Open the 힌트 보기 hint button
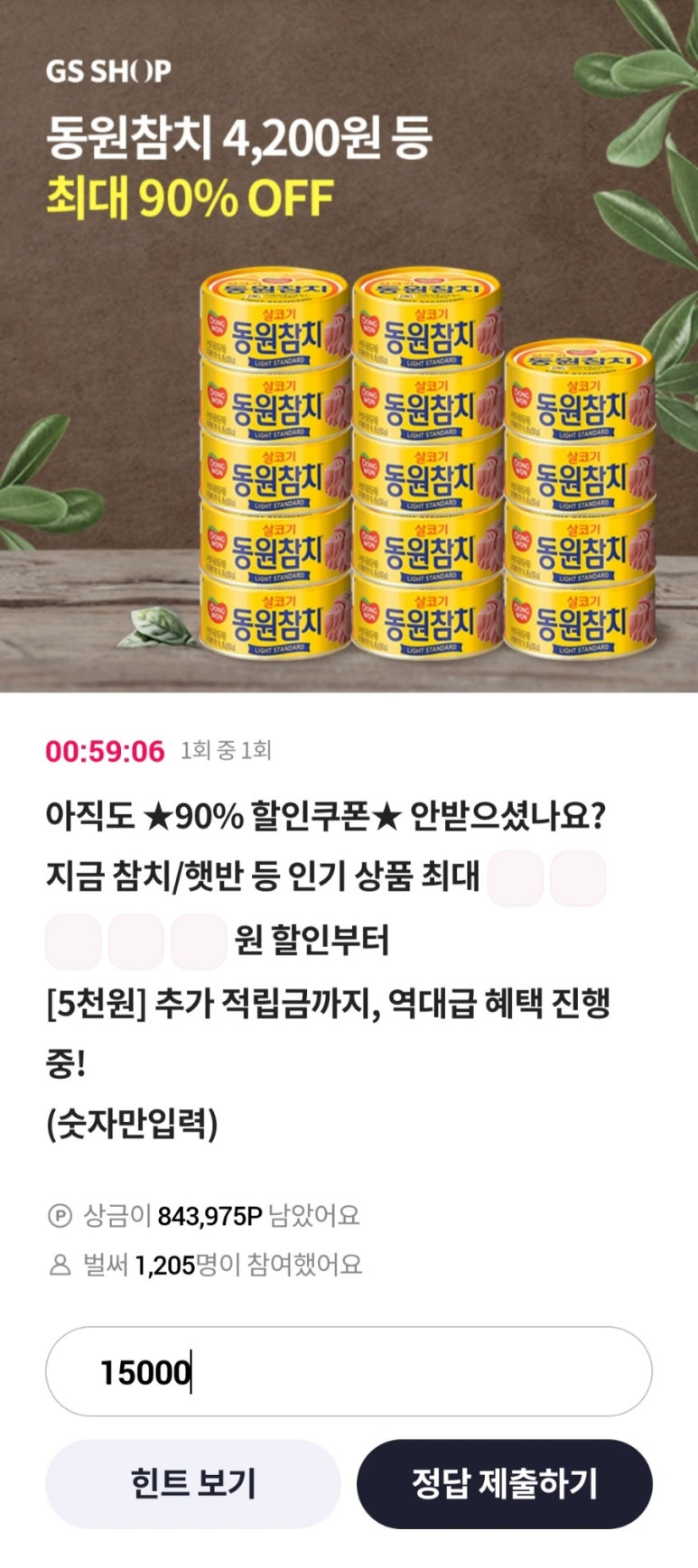 click(192, 1483)
